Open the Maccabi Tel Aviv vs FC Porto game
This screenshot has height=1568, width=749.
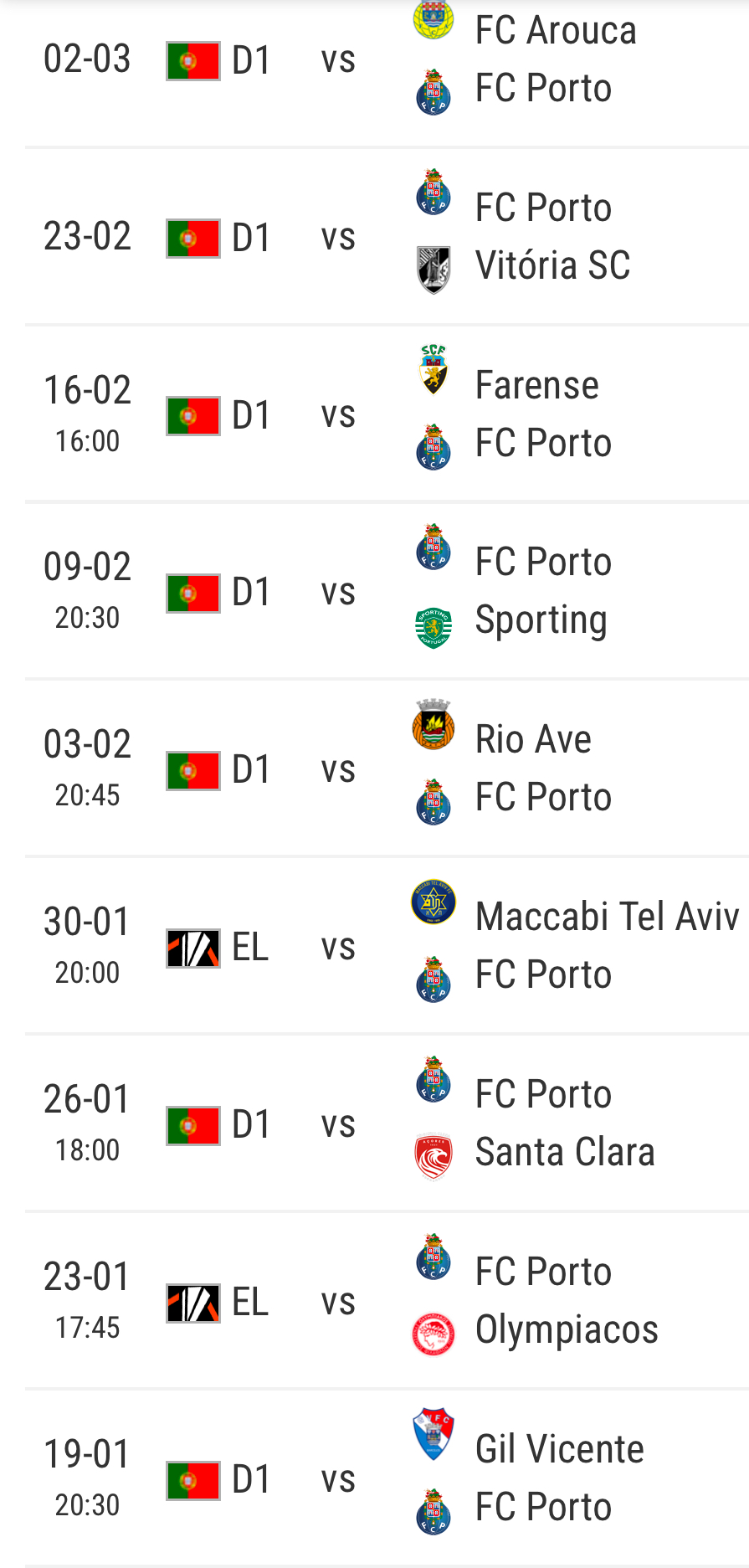(x=387, y=947)
